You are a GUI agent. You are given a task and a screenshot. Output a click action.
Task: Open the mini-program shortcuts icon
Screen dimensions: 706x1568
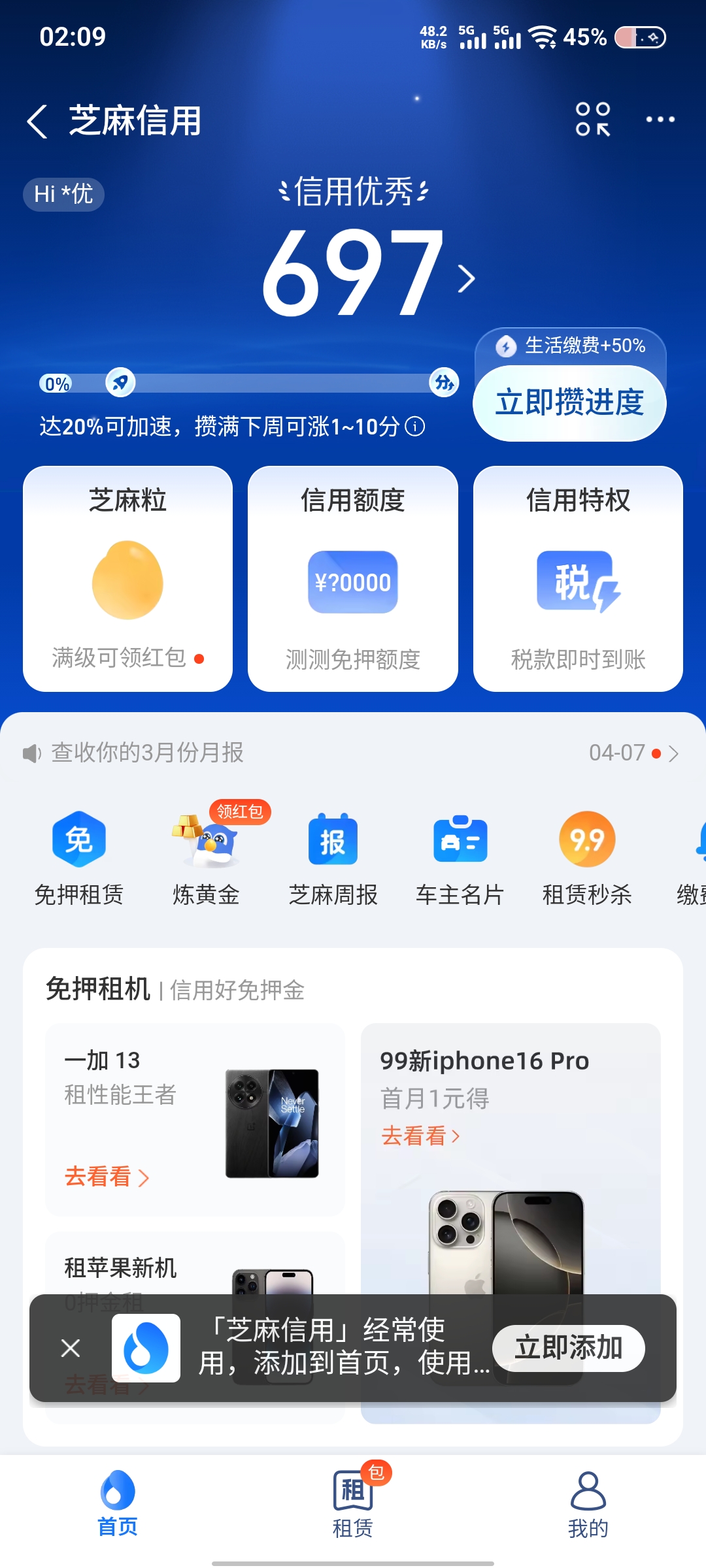click(593, 120)
